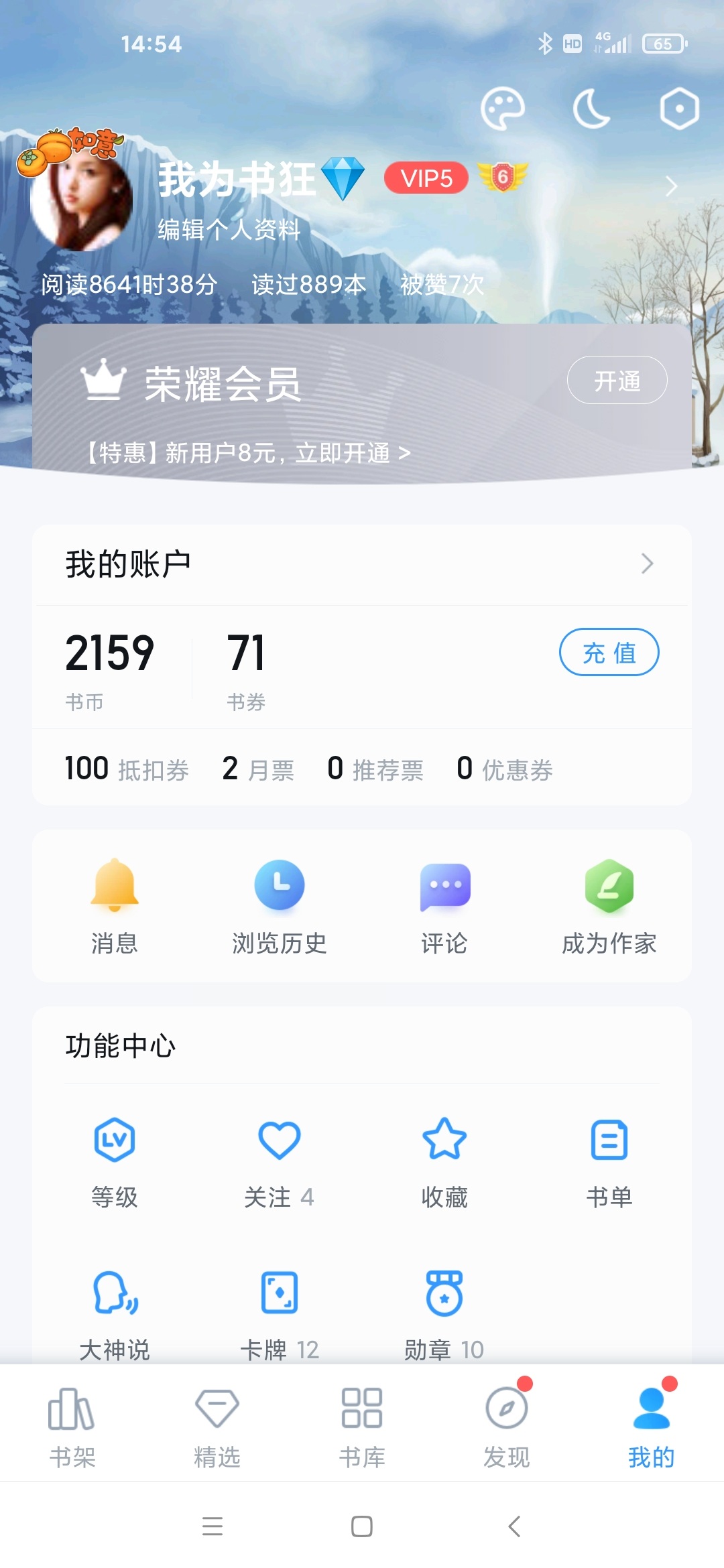Open 消息 notifications
The width and height of the screenshot is (724, 1568).
click(115, 906)
